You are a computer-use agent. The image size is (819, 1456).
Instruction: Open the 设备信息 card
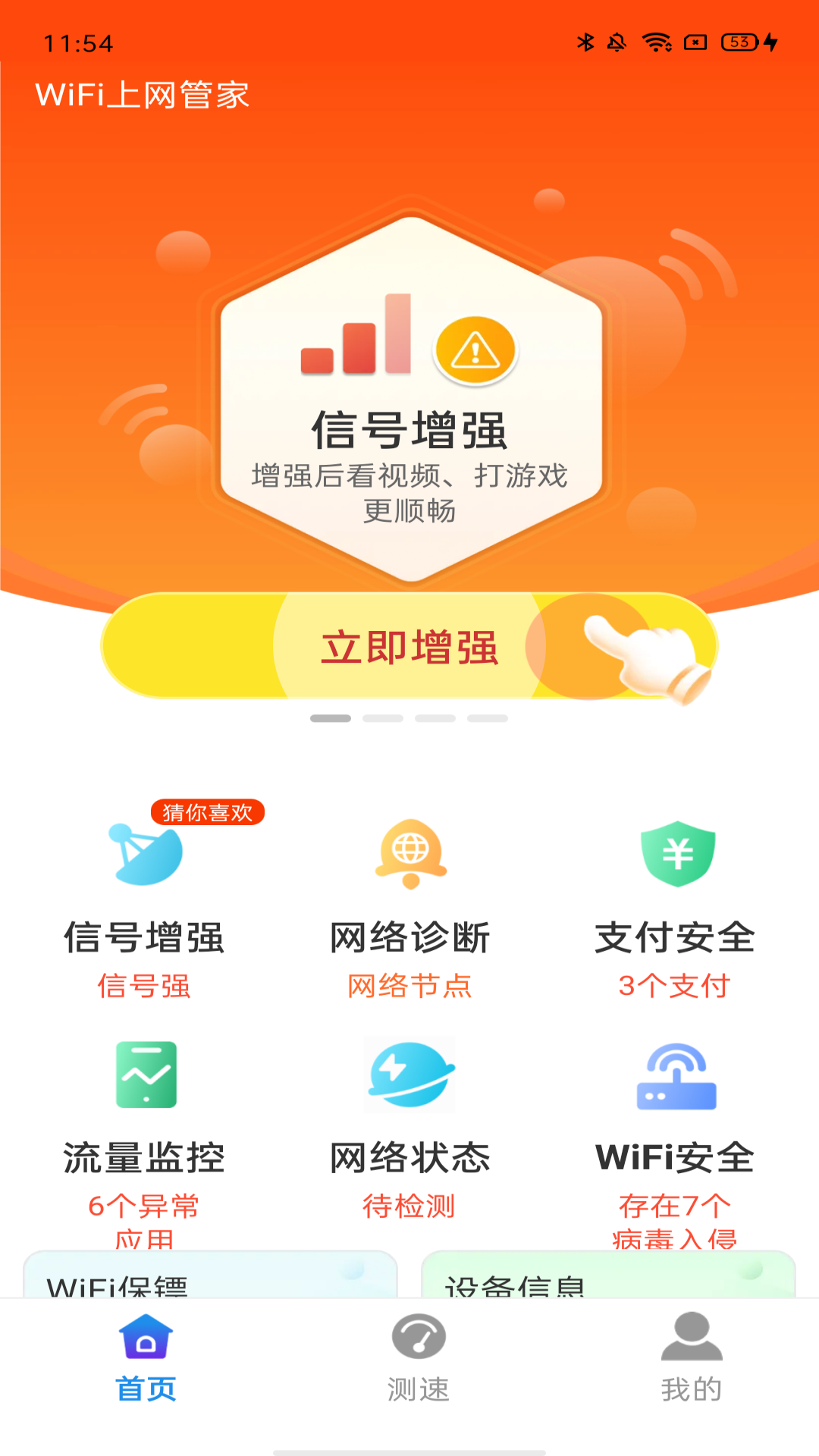pyautogui.click(x=608, y=1278)
